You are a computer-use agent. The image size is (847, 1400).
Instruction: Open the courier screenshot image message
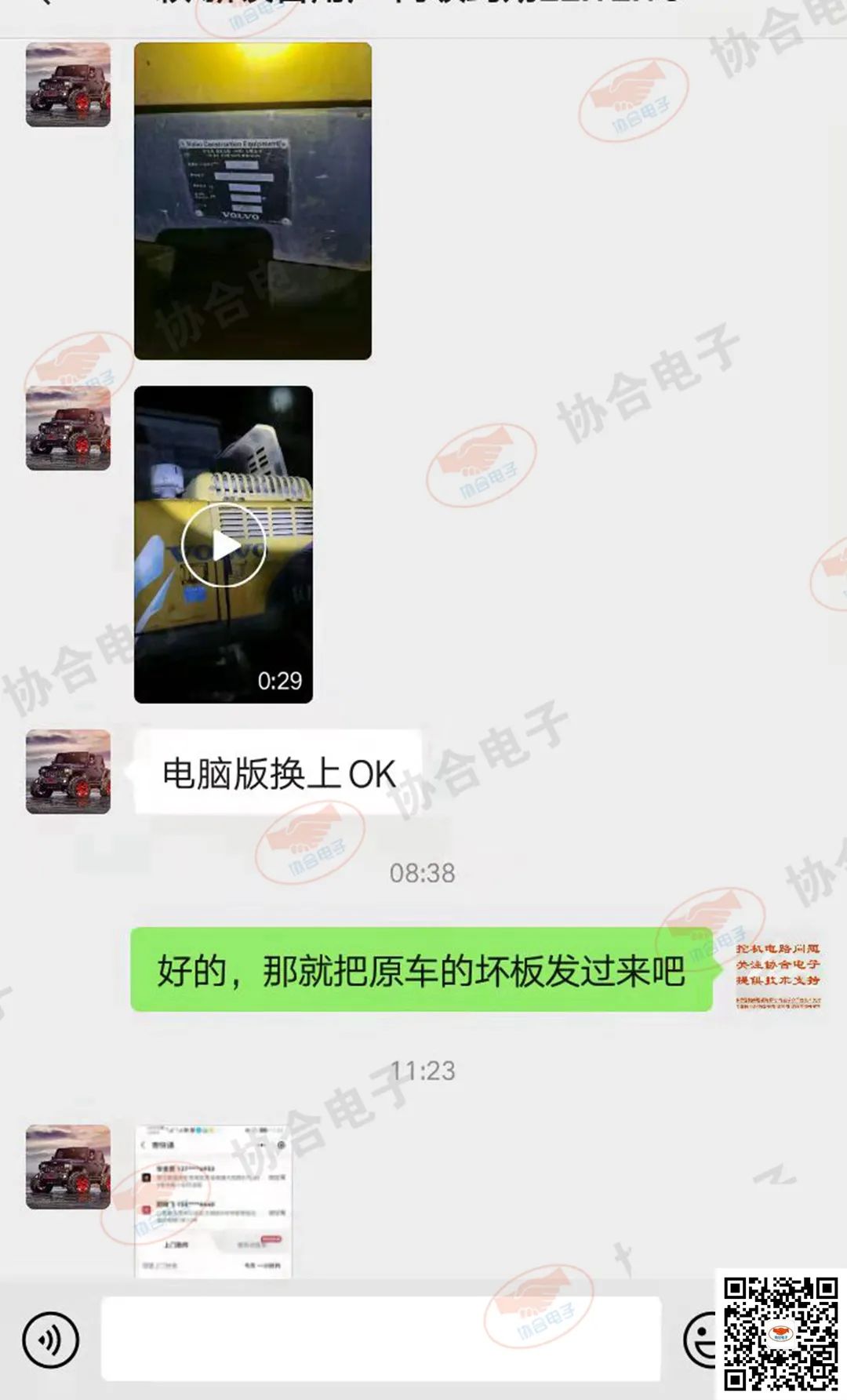[213, 1200]
